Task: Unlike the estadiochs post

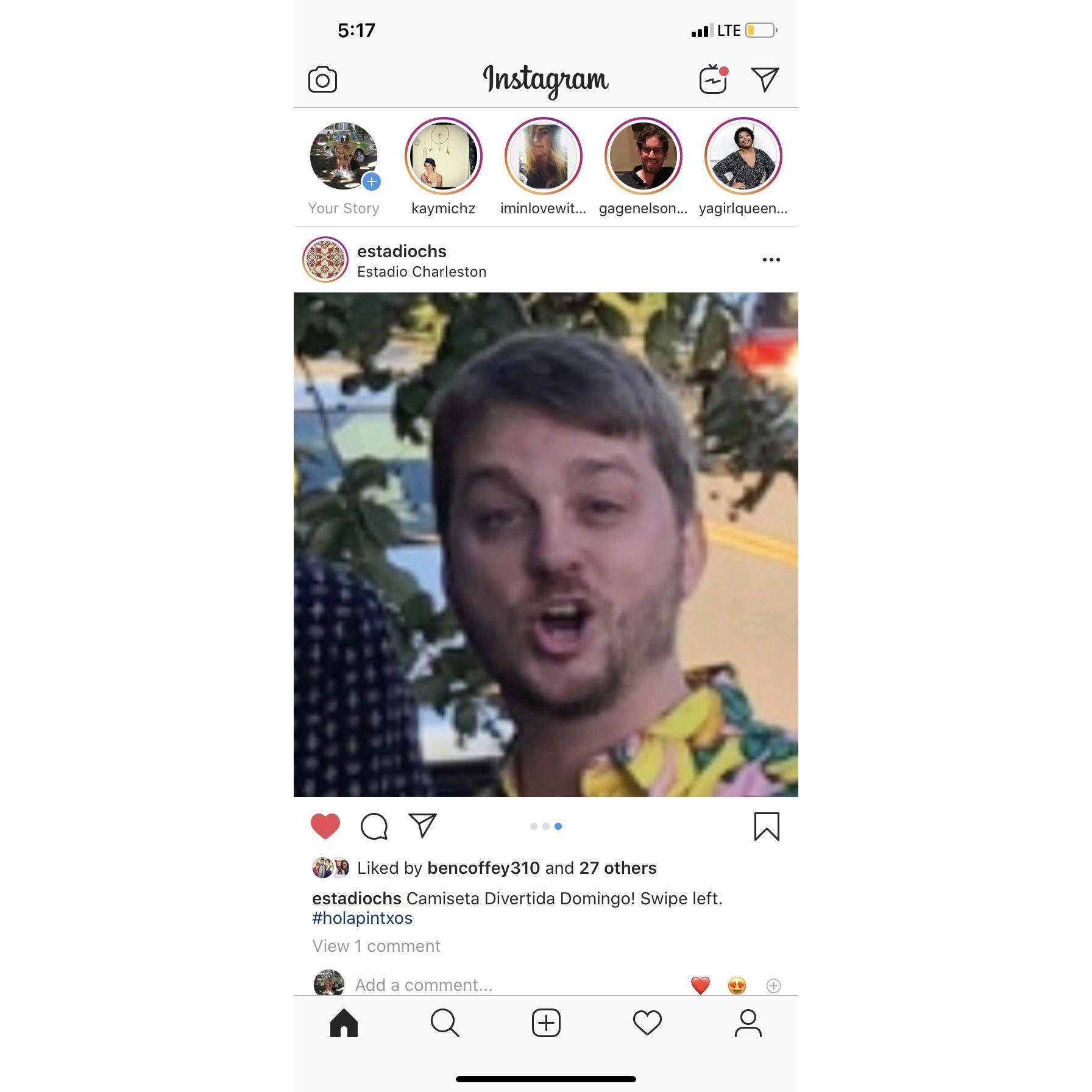Action: (325, 826)
